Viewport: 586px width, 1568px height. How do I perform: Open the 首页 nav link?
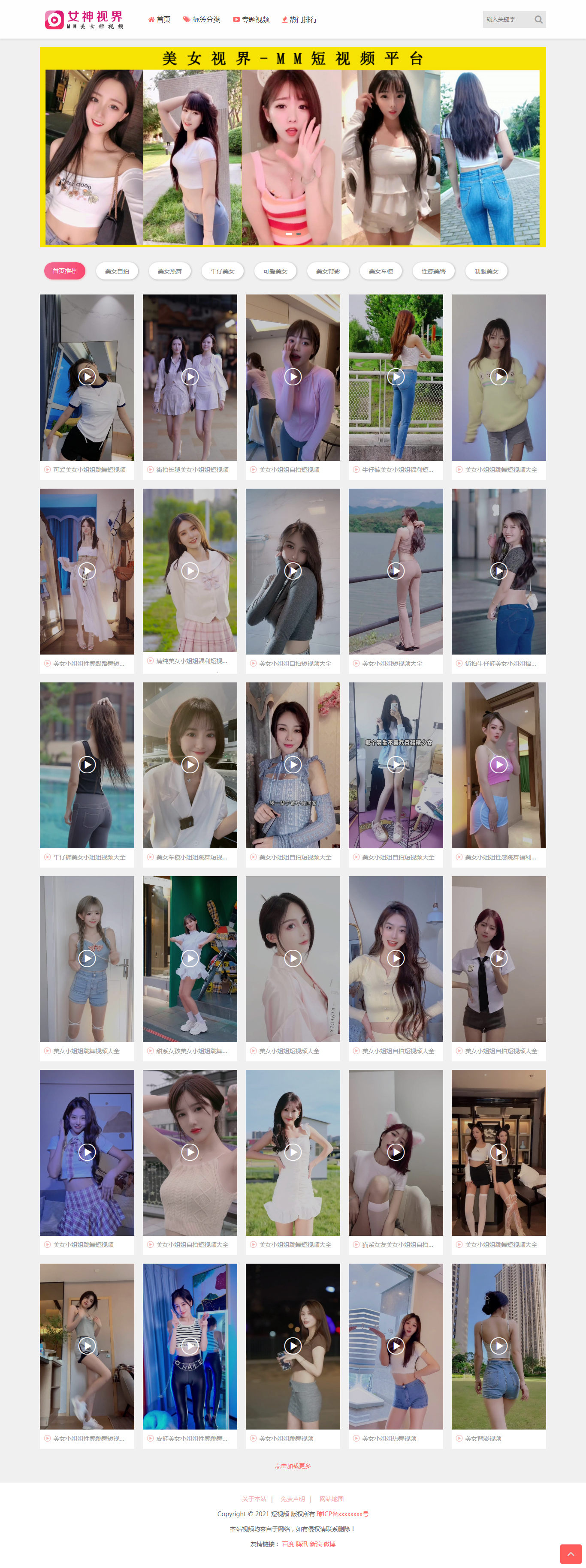coord(160,19)
